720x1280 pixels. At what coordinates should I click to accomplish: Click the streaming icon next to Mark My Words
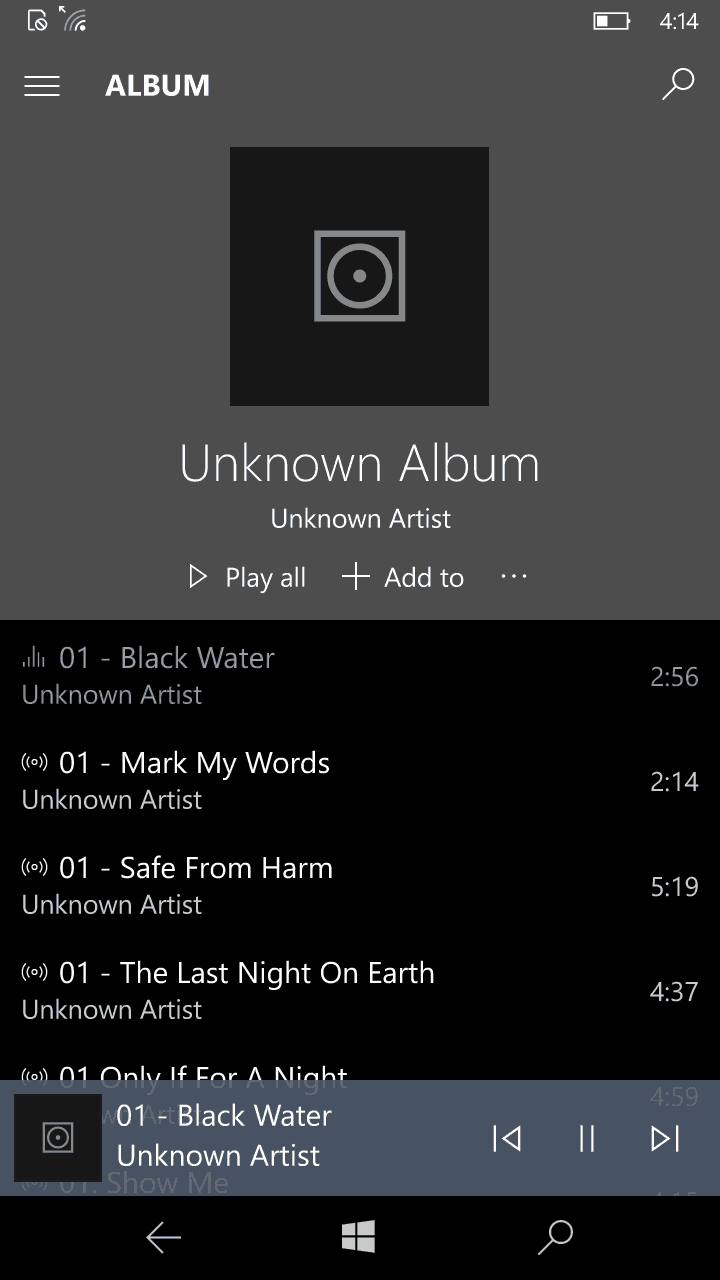[x=34, y=761]
